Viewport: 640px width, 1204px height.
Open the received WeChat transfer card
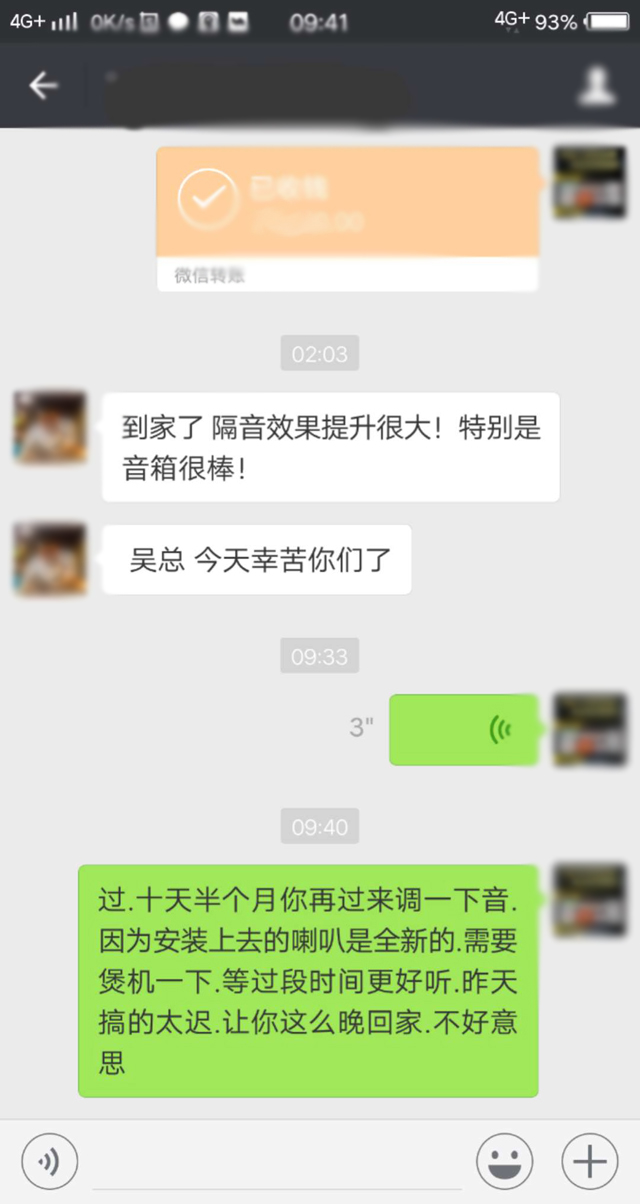tap(347, 218)
